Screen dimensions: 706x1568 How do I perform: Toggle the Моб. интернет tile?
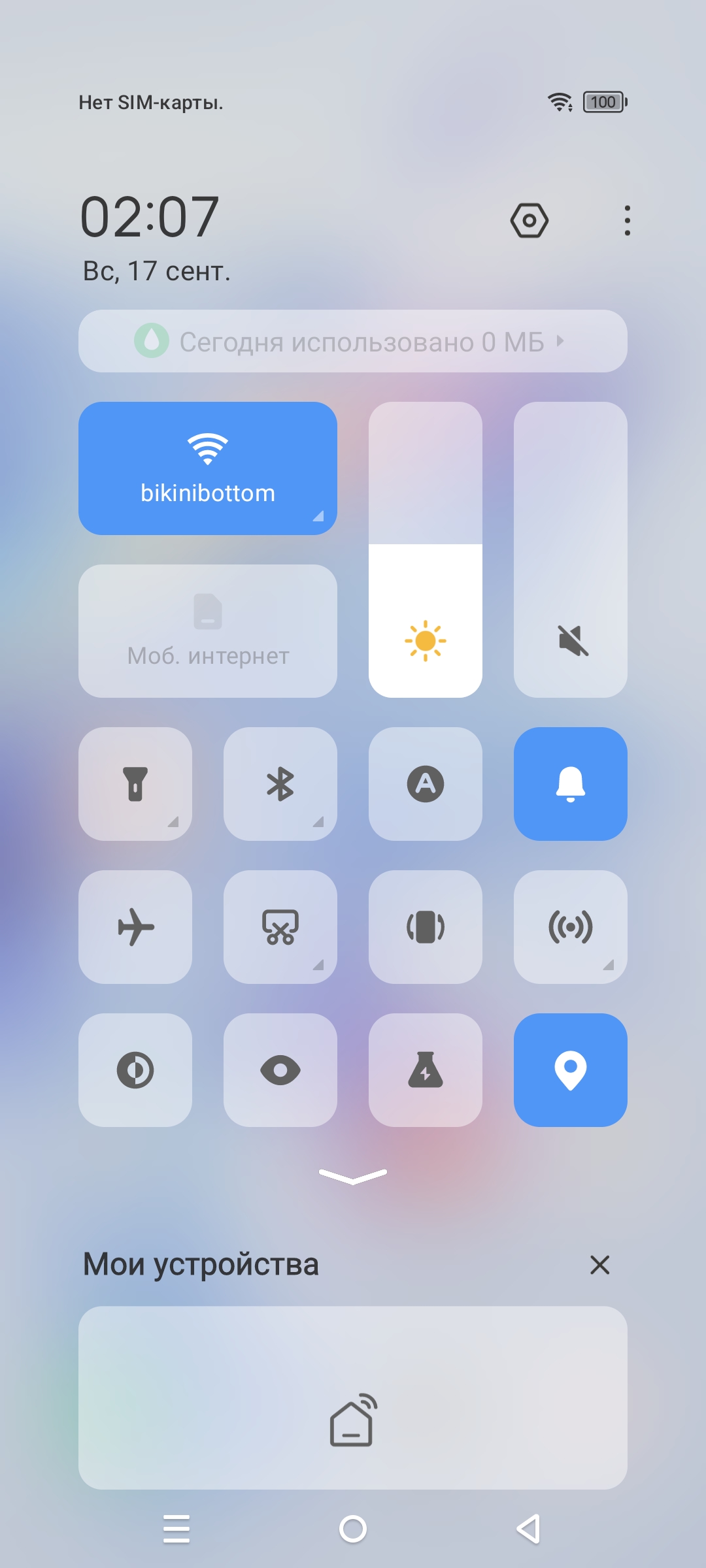point(207,630)
